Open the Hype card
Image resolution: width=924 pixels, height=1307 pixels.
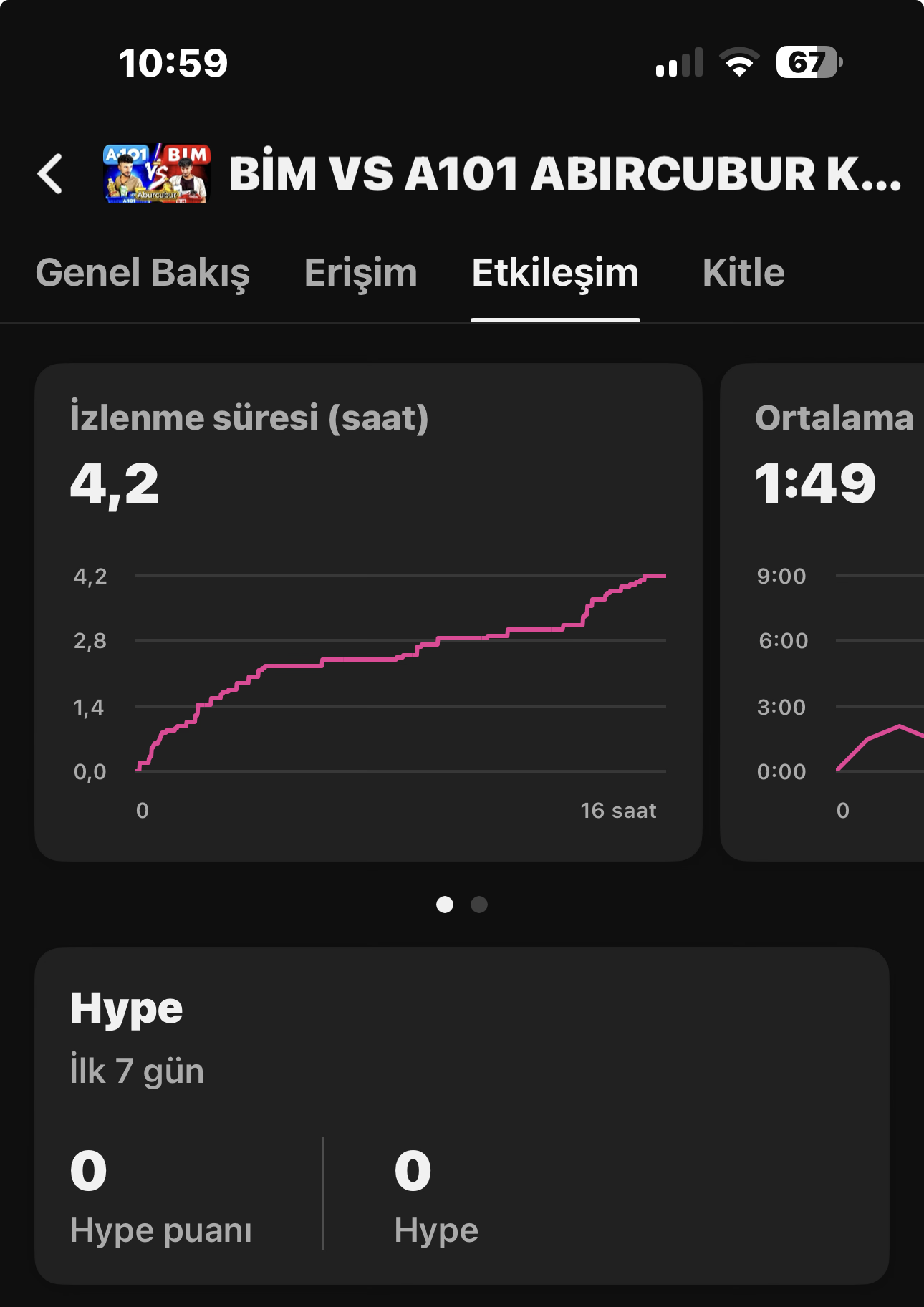462,1116
